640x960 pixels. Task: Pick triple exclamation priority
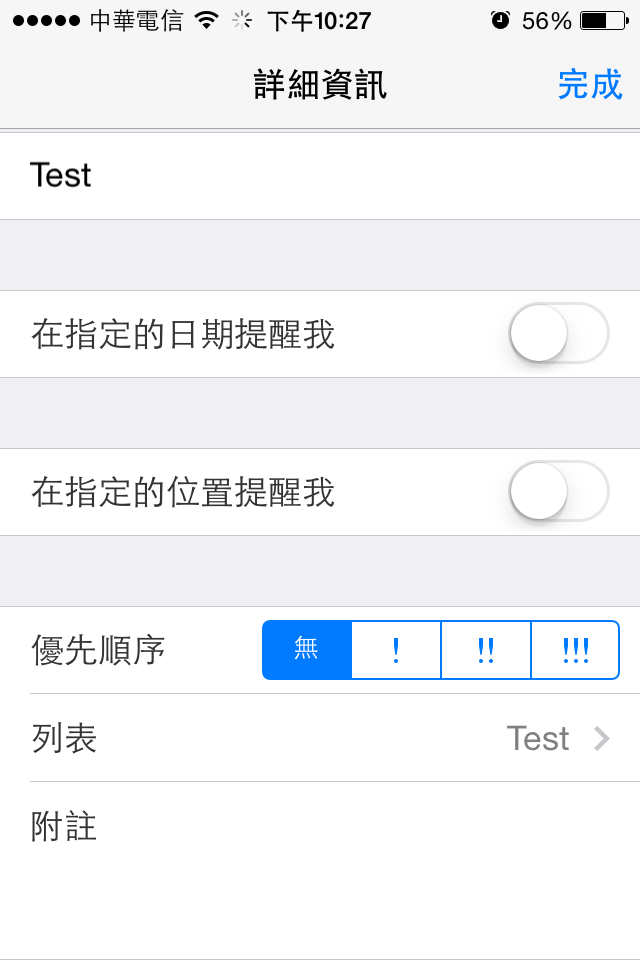[x=575, y=650]
